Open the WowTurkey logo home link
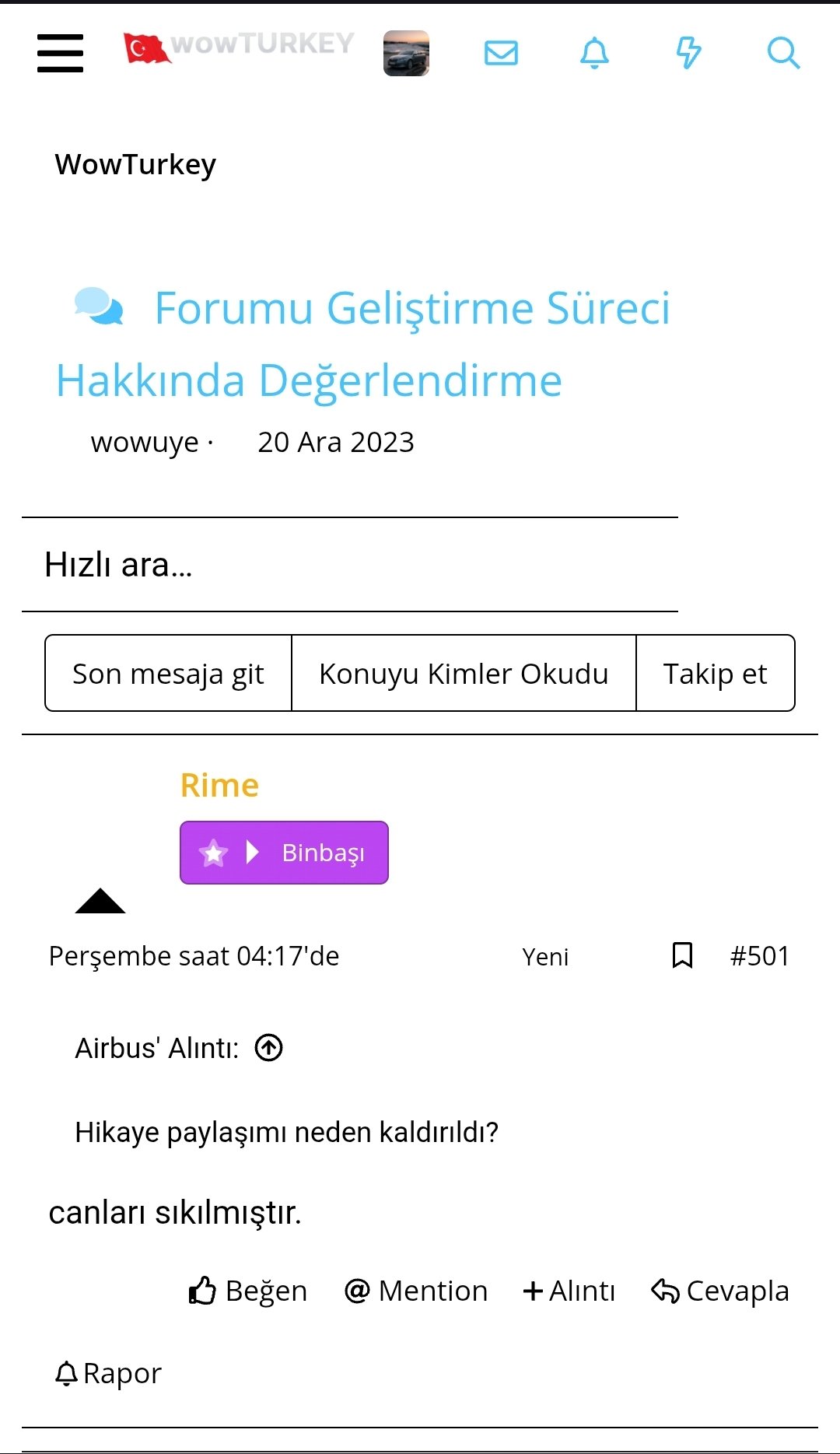Screen dimensions: 840x1454 point(240,47)
